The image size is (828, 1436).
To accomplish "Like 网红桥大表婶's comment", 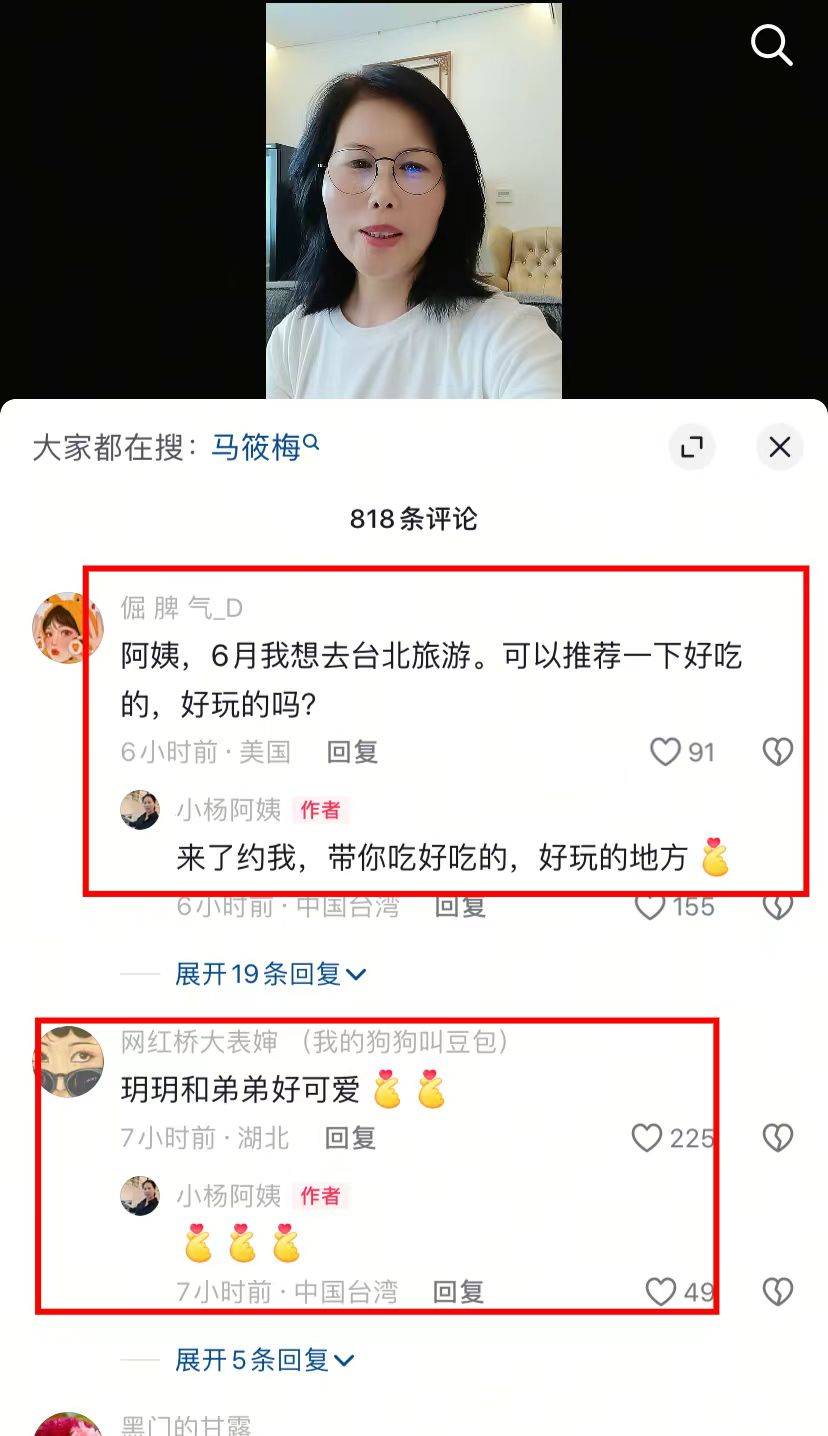I will coord(648,1138).
